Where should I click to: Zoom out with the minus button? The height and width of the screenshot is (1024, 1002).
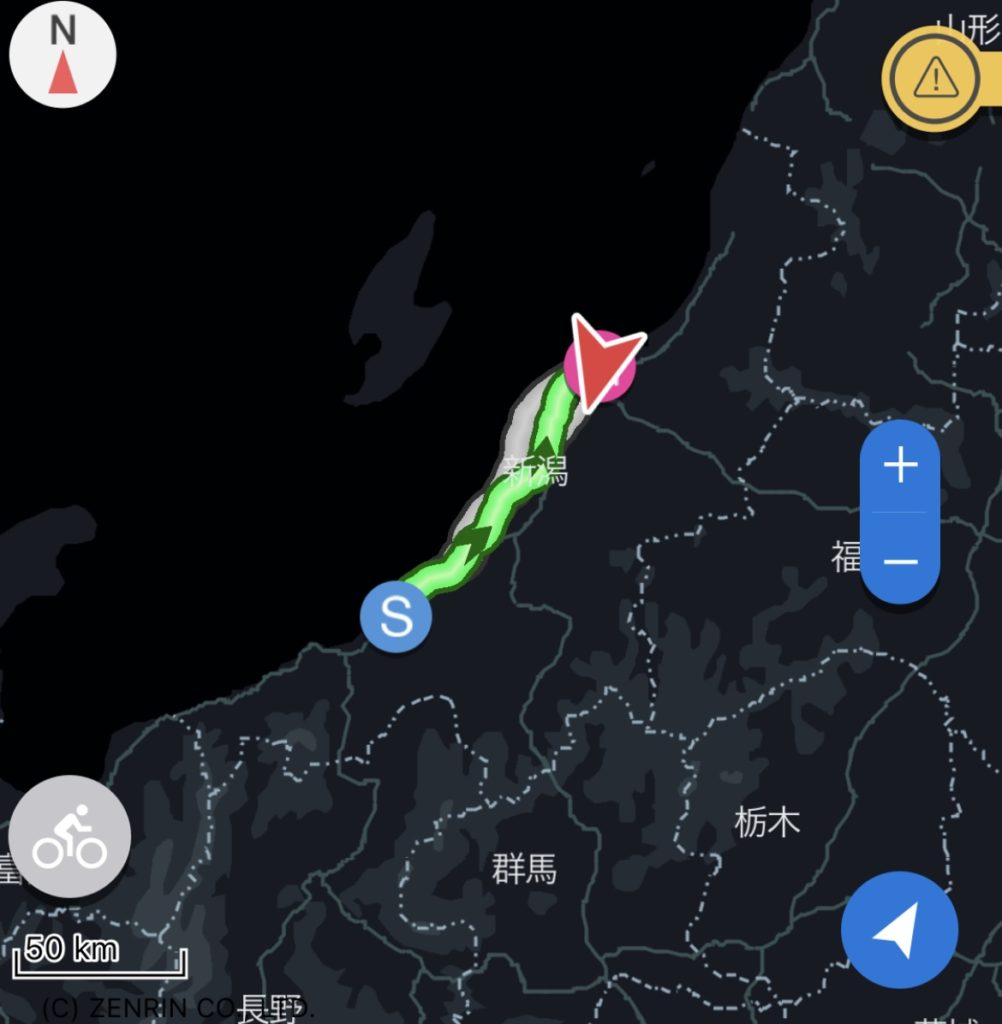(900, 561)
